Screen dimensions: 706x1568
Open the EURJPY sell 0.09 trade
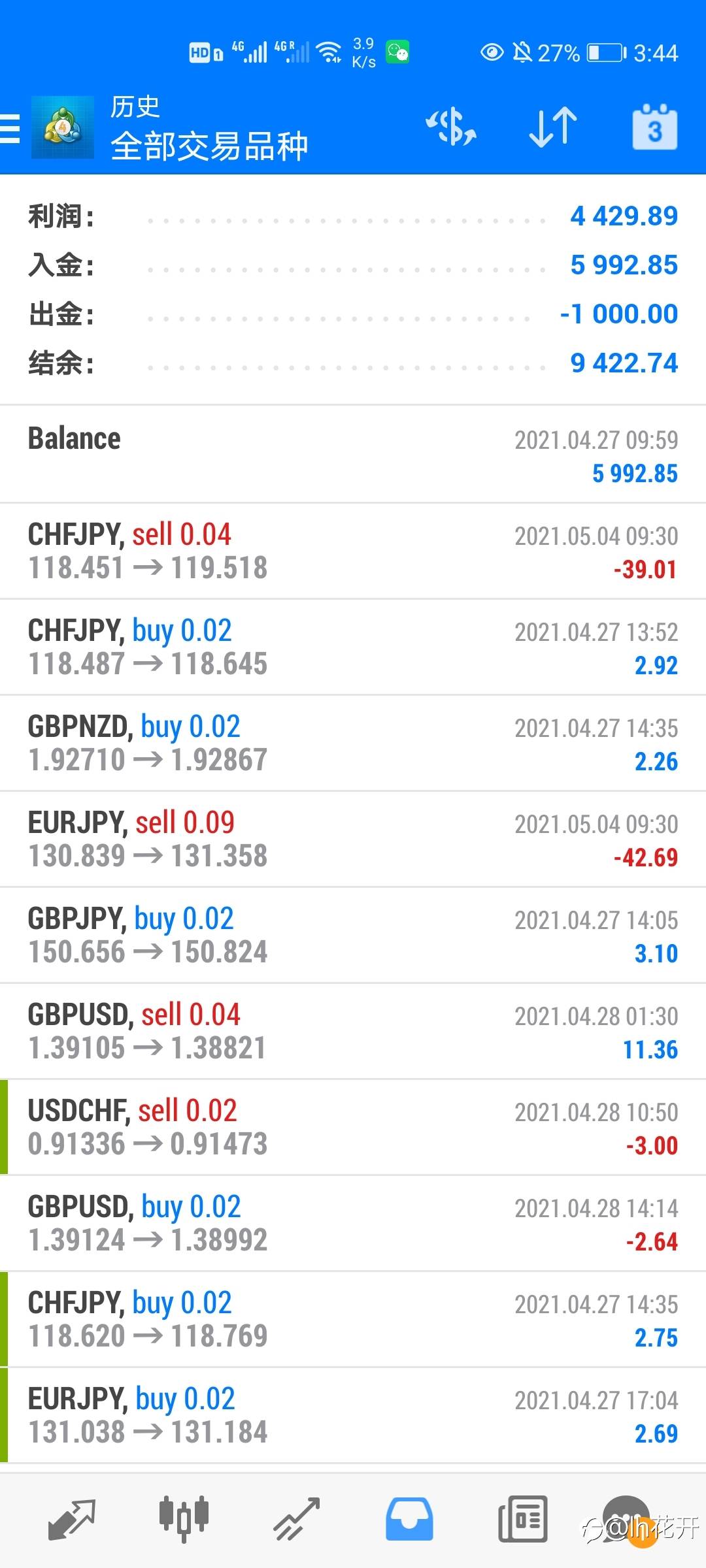click(x=353, y=839)
